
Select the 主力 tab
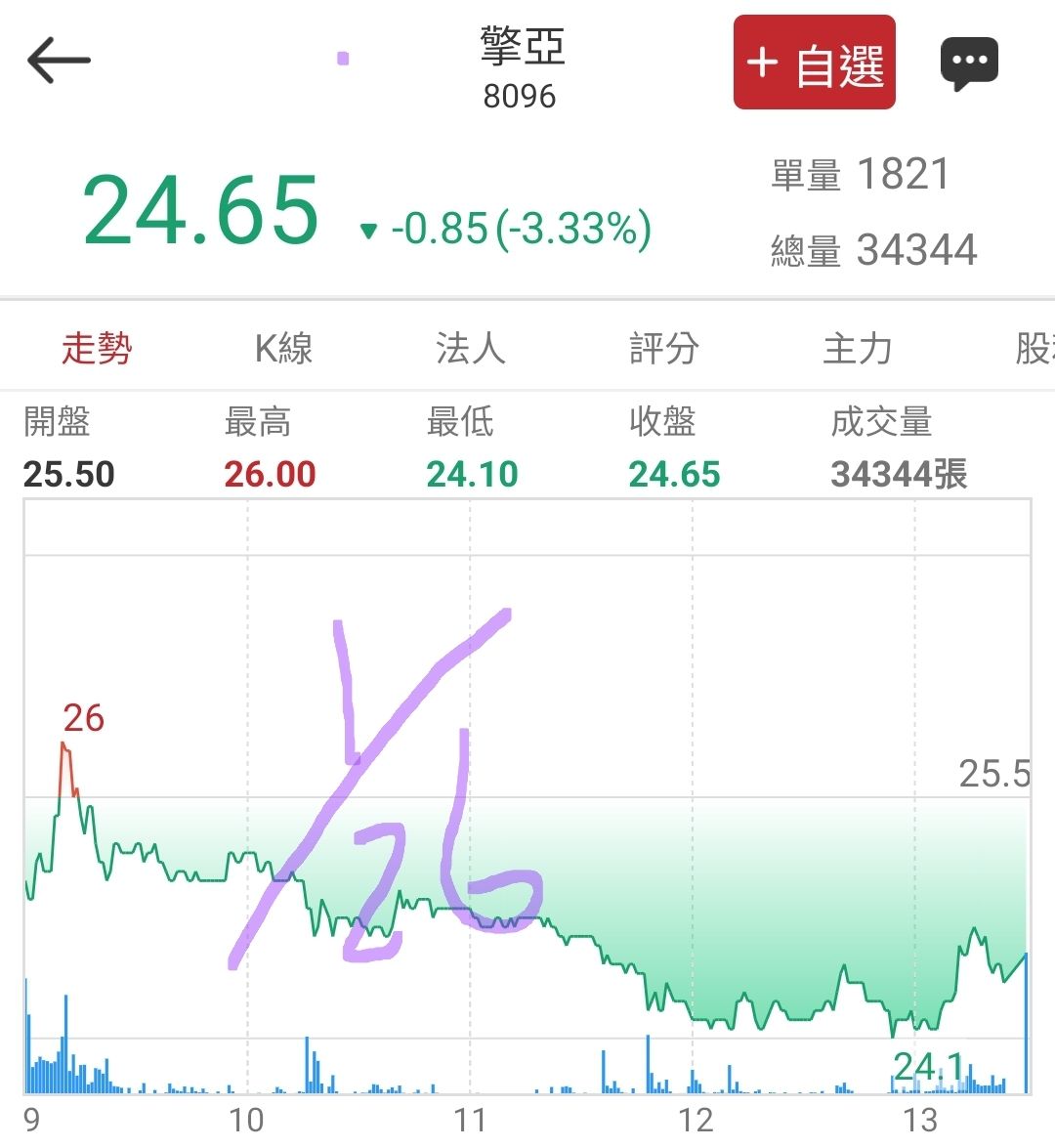coord(858,348)
